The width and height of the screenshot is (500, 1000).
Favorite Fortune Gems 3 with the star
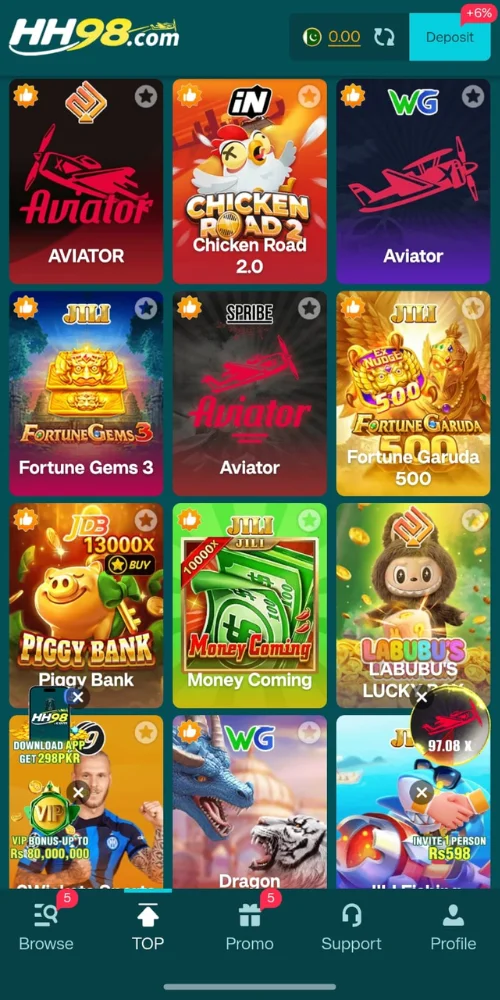click(x=146, y=309)
